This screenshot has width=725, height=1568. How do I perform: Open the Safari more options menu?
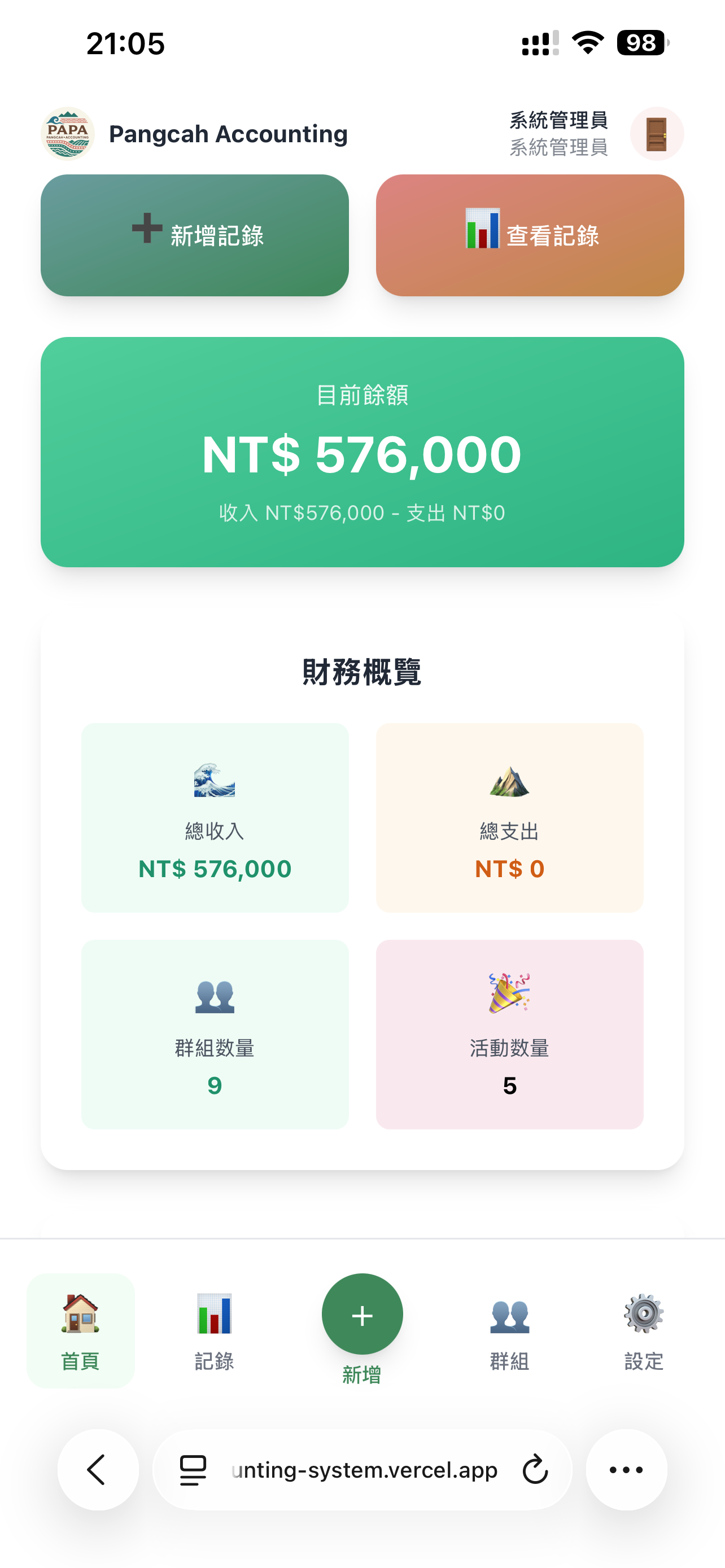pos(626,1470)
